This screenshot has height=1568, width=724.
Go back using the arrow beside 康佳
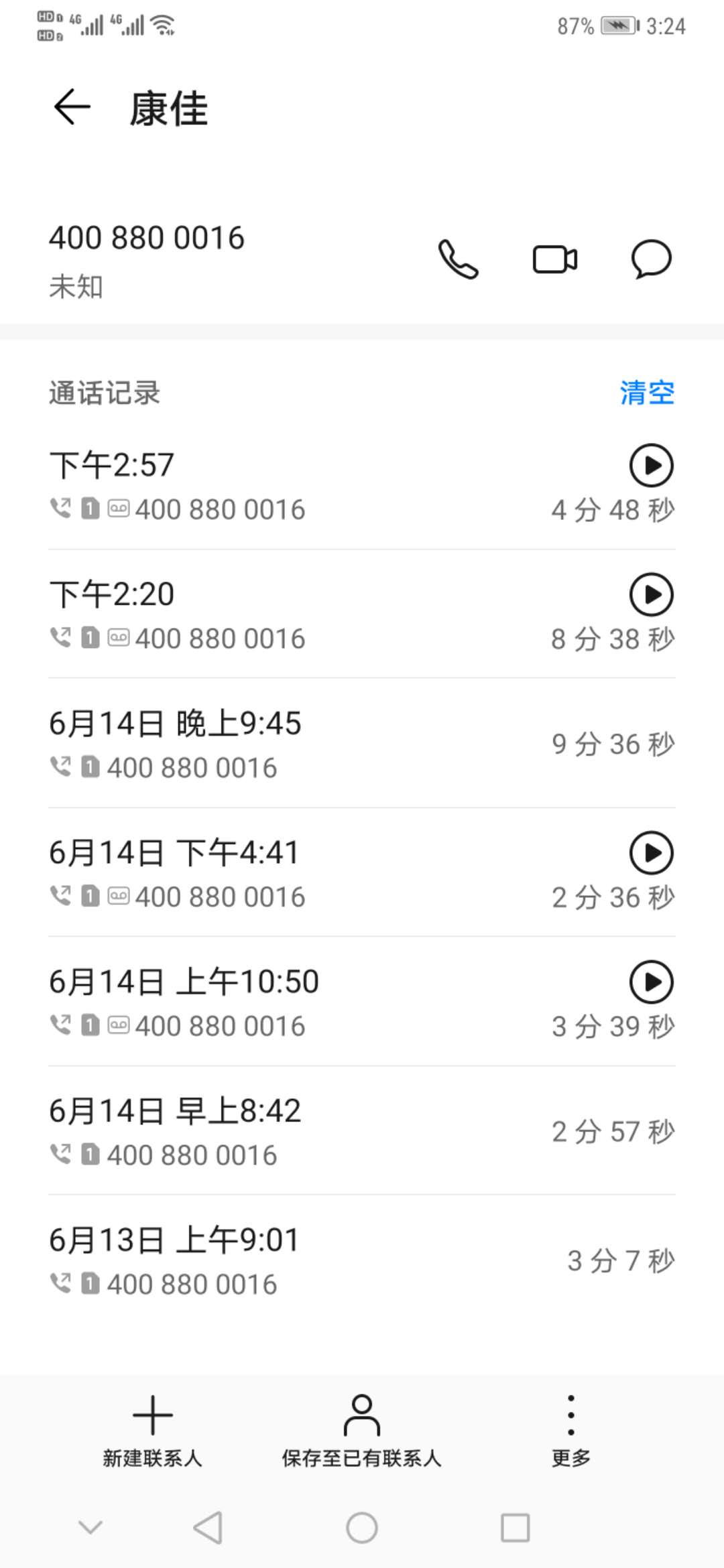coord(72,107)
